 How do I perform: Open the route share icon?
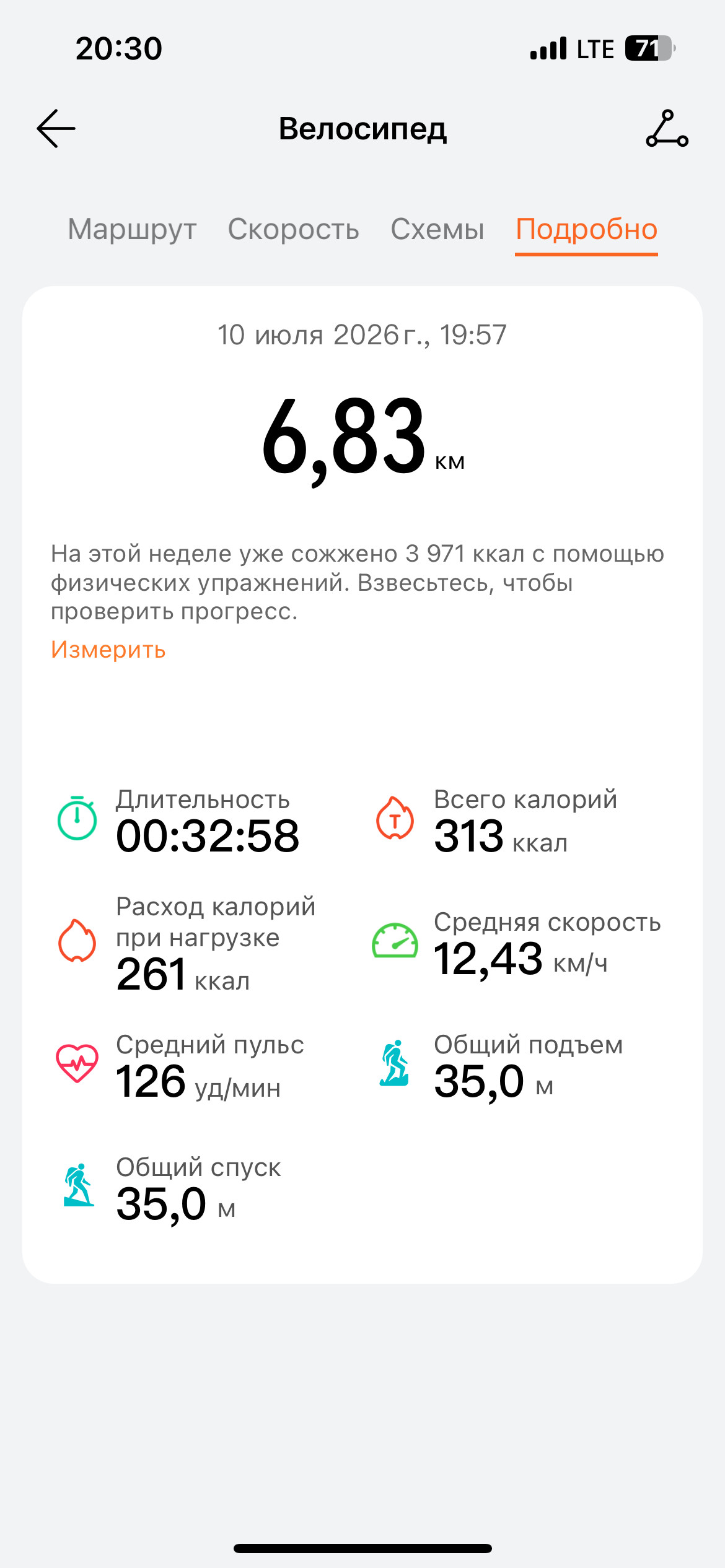click(x=667, y=129)
